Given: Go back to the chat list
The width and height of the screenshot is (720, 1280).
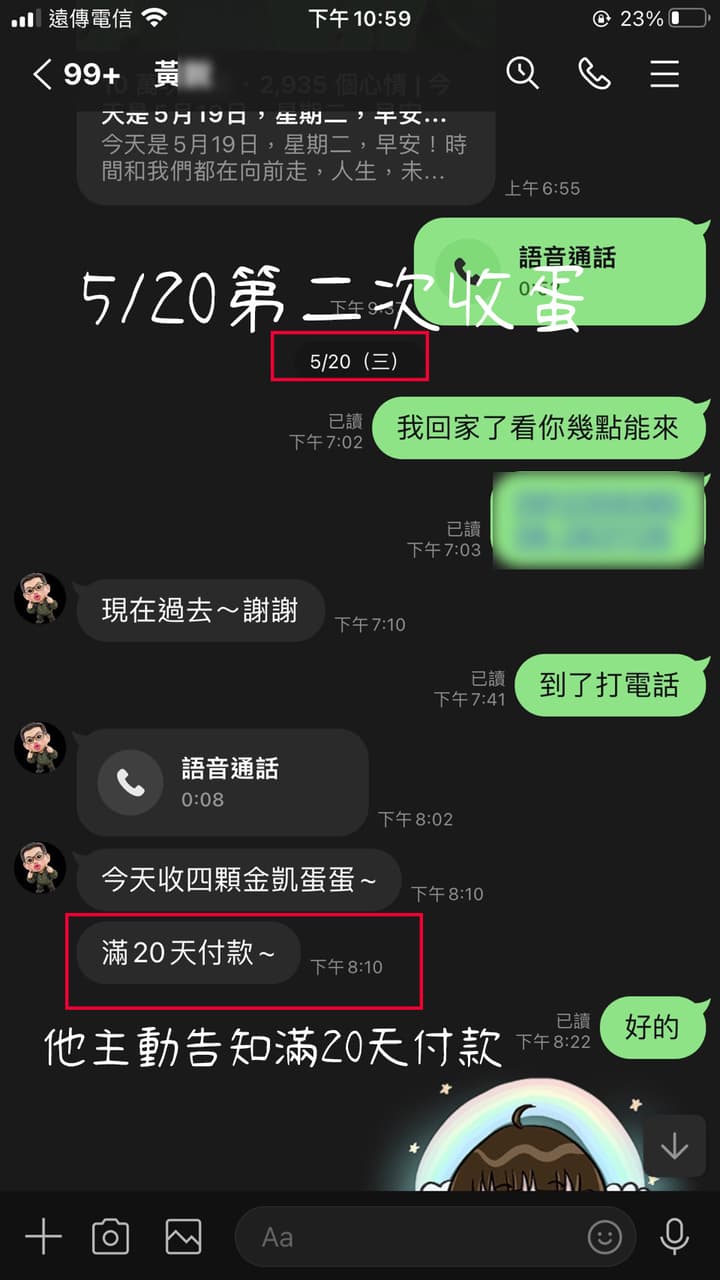Looking at the screenshot, I should click(x=43, y=74).
